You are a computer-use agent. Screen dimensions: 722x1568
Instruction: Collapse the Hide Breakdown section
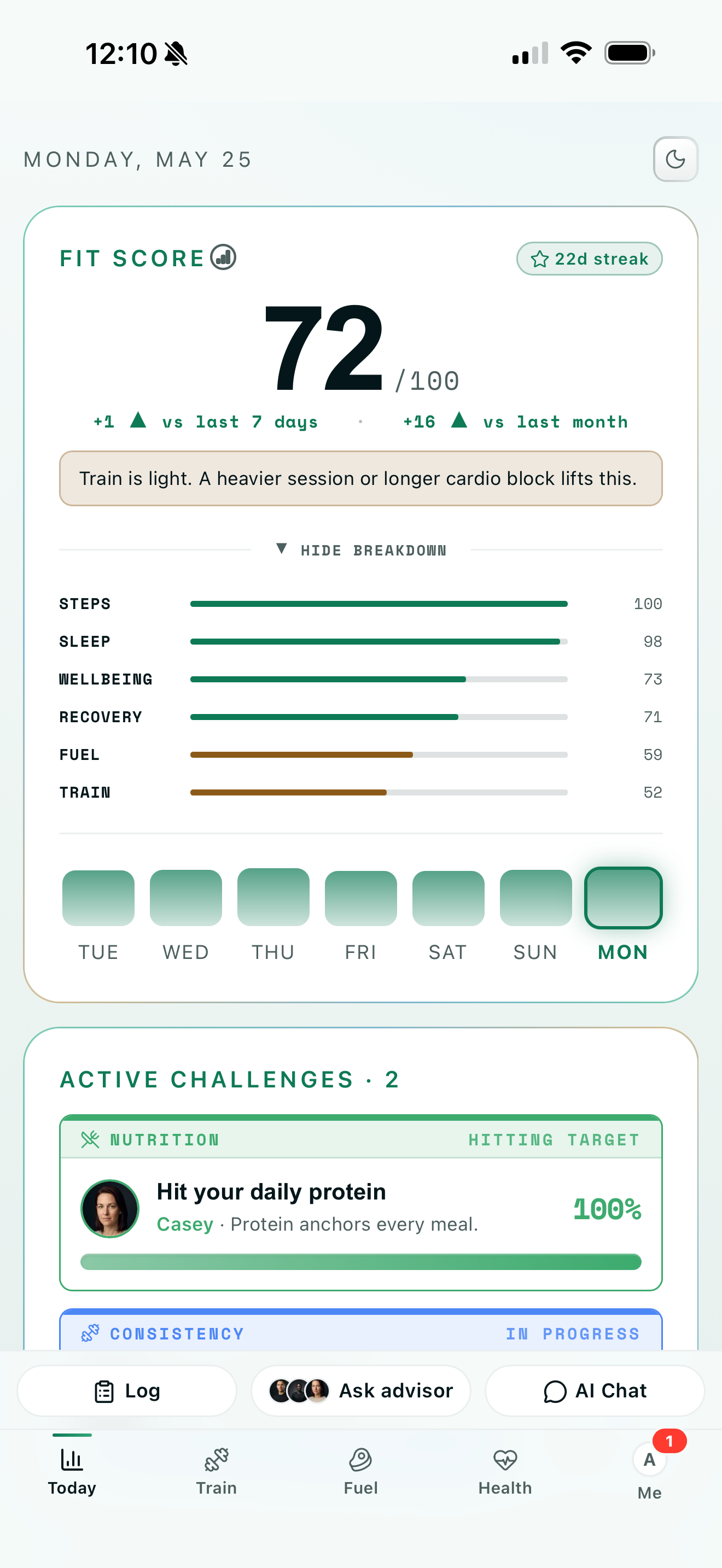pos(361,549)
